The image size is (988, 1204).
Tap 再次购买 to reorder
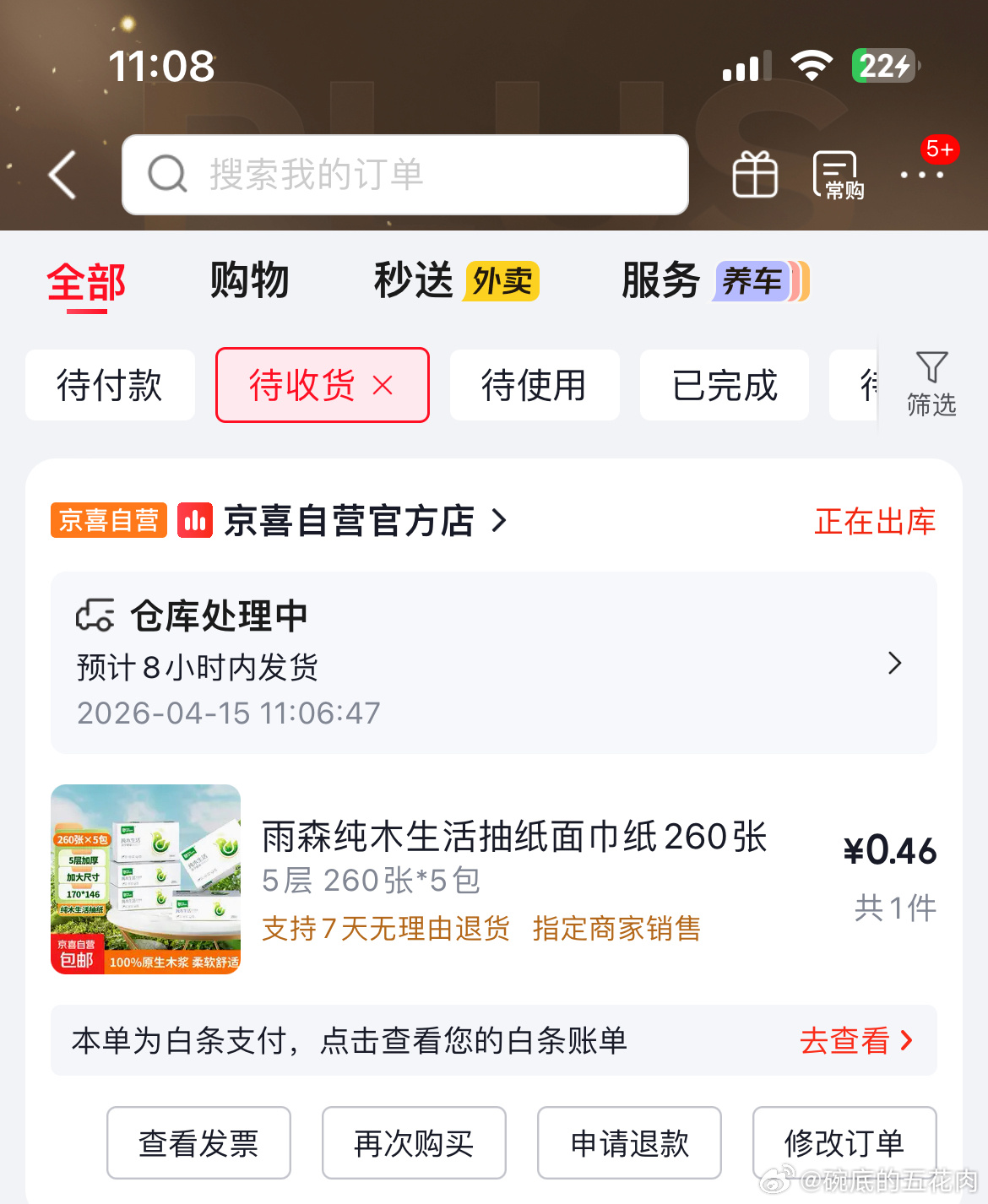point(414,1143)
